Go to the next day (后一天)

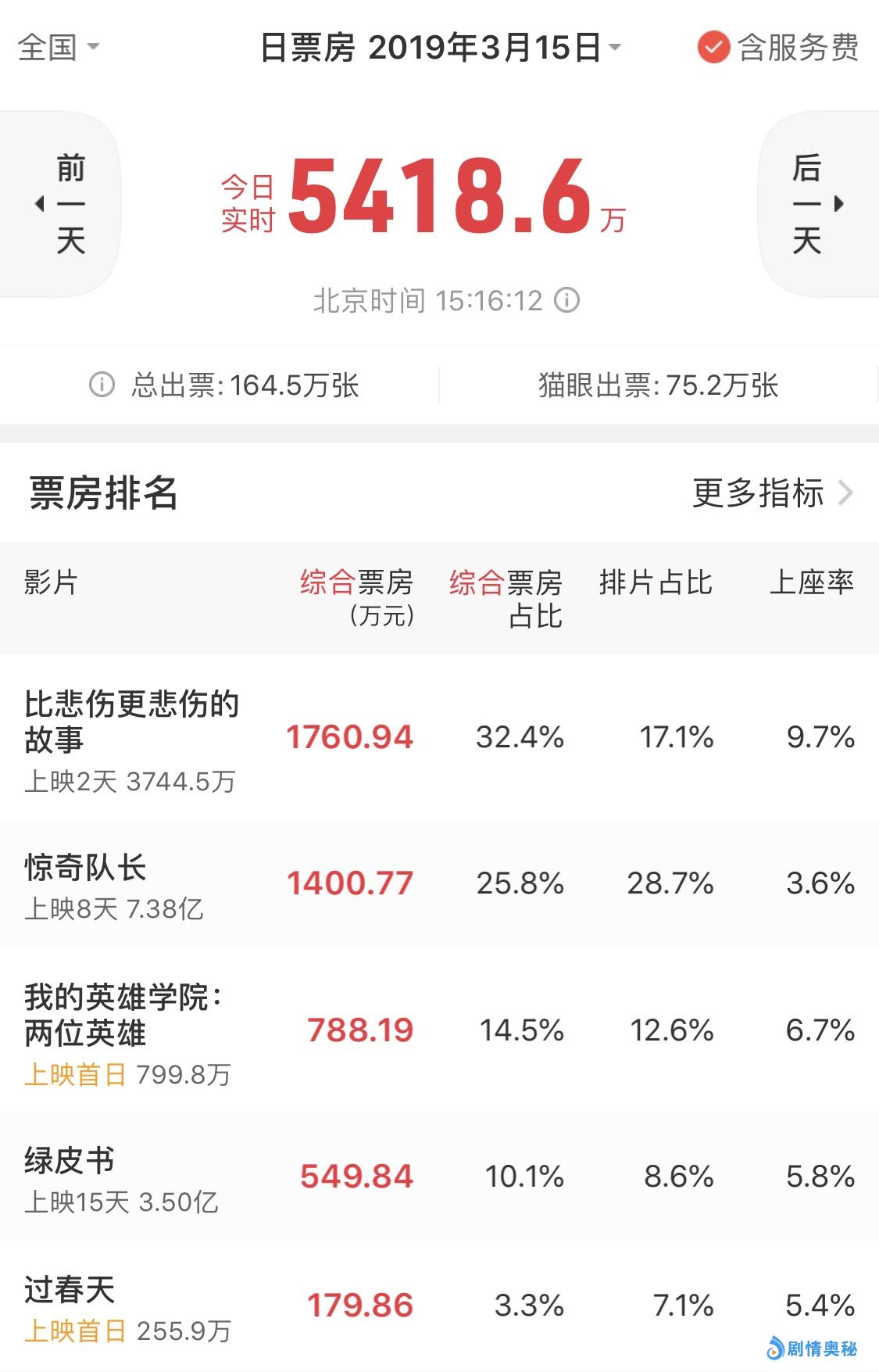point(817,204)
